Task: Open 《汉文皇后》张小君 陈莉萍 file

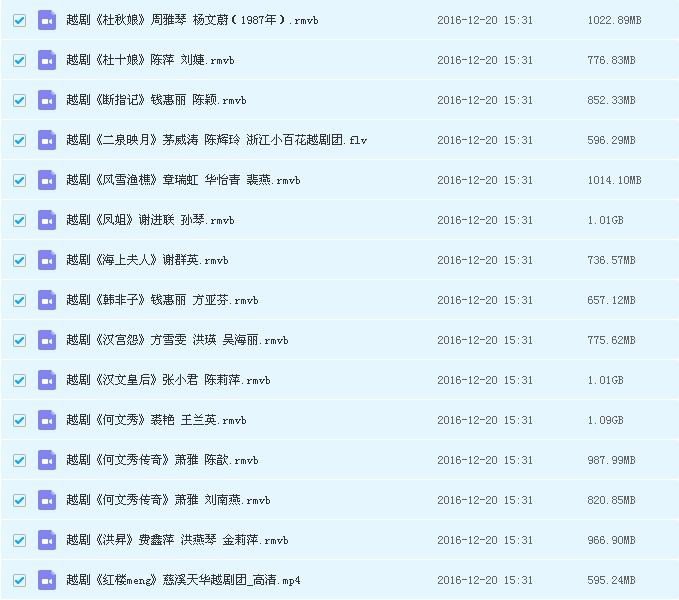Action: tap(167, 380)
